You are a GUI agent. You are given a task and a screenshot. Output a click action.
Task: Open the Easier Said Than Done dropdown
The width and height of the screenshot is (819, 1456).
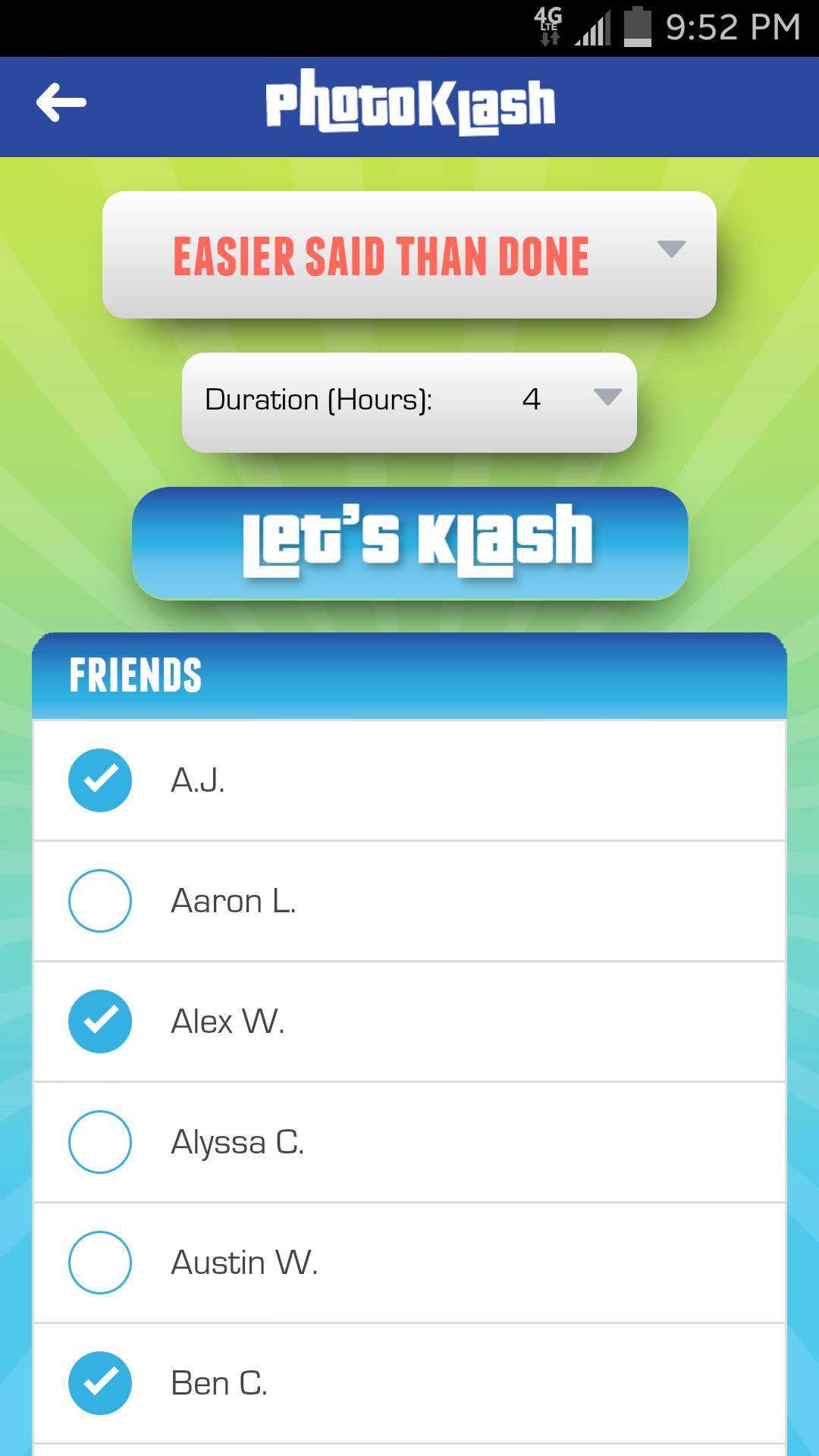[x=409, y=255]
